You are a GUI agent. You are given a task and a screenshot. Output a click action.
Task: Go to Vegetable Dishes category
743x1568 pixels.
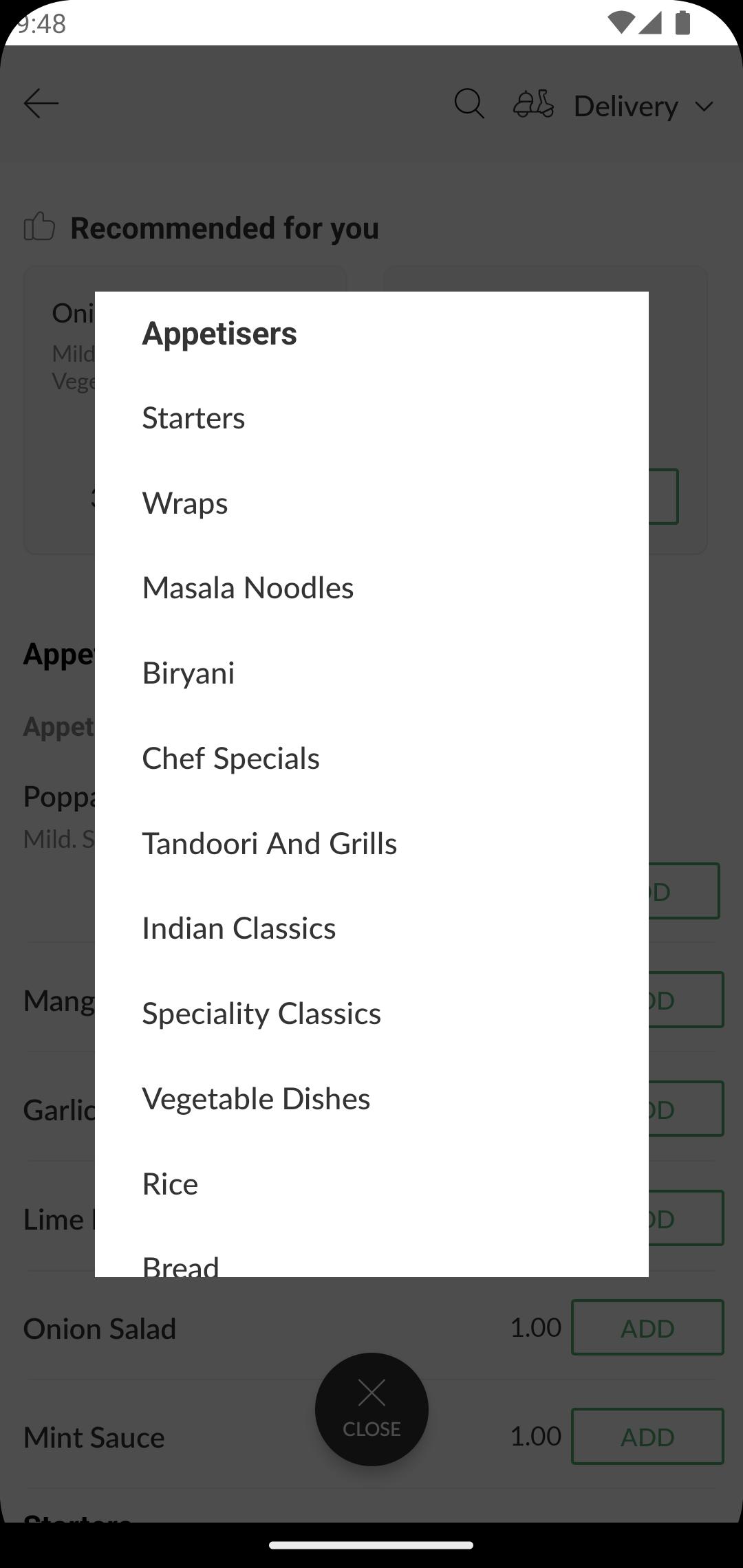[371, 1099]
